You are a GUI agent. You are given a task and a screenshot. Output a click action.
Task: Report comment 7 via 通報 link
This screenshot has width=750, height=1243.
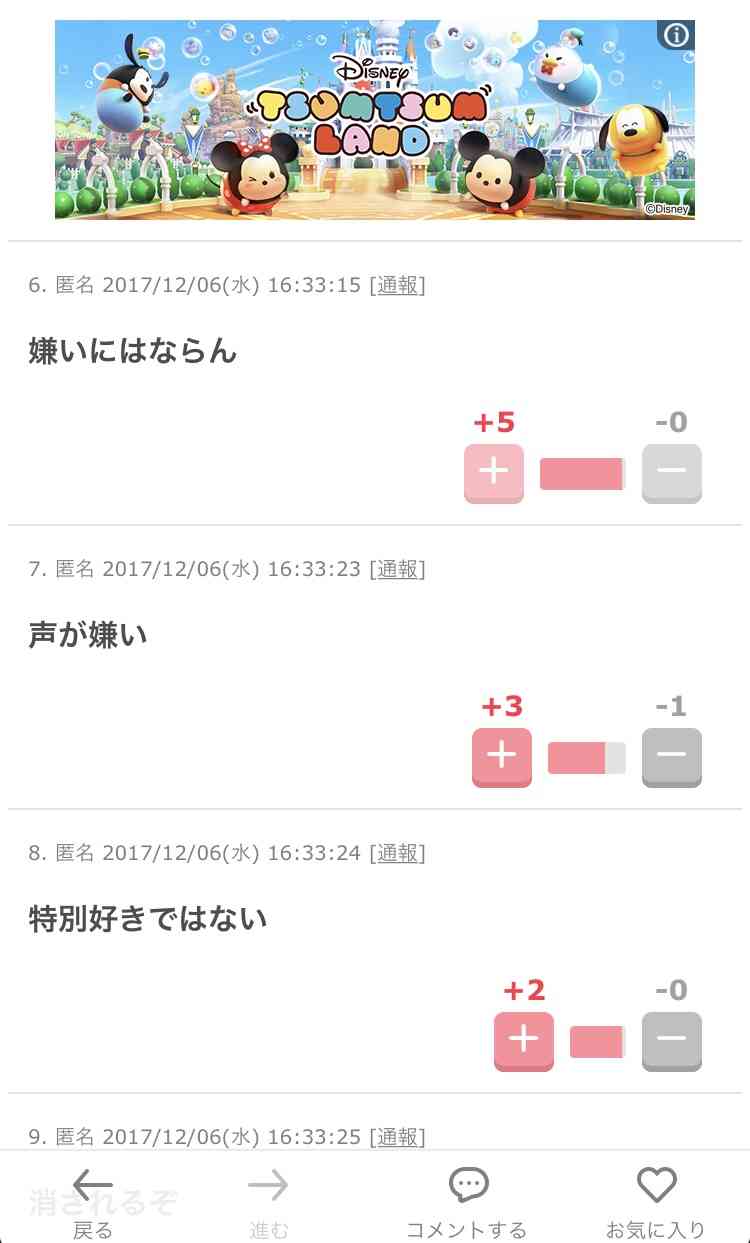[397, 569]
